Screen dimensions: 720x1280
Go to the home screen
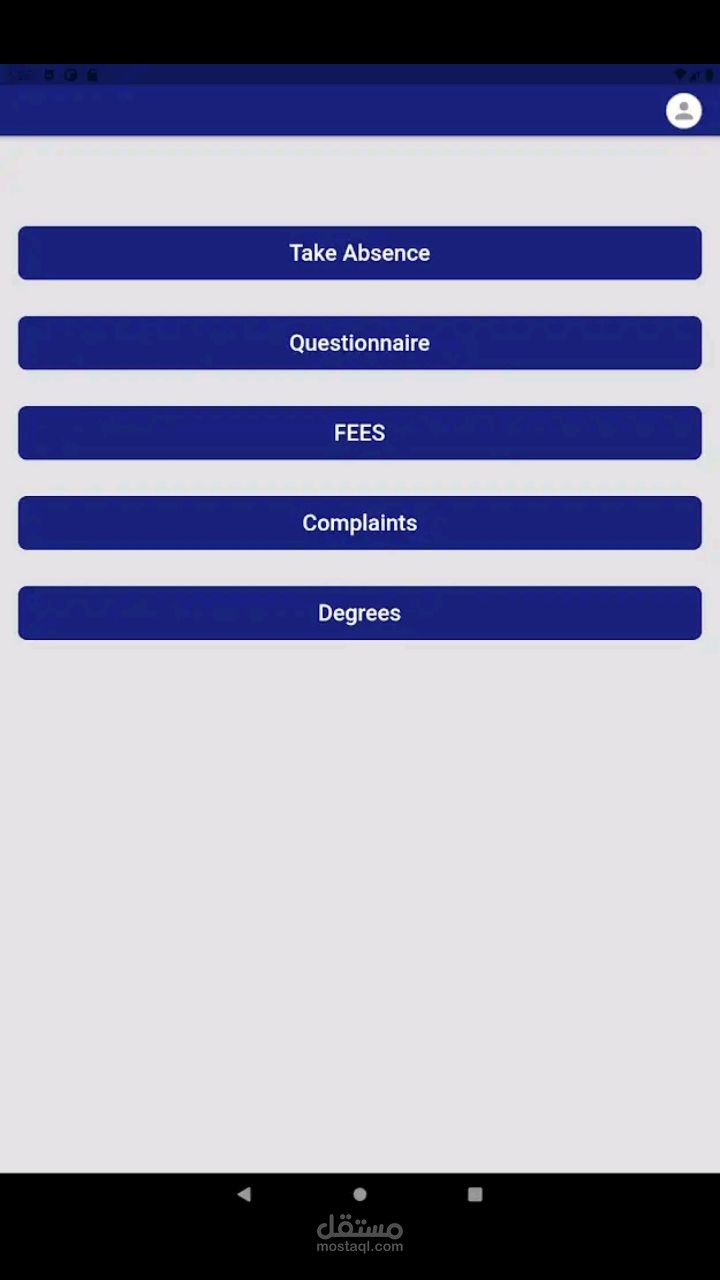(360, 1194)
